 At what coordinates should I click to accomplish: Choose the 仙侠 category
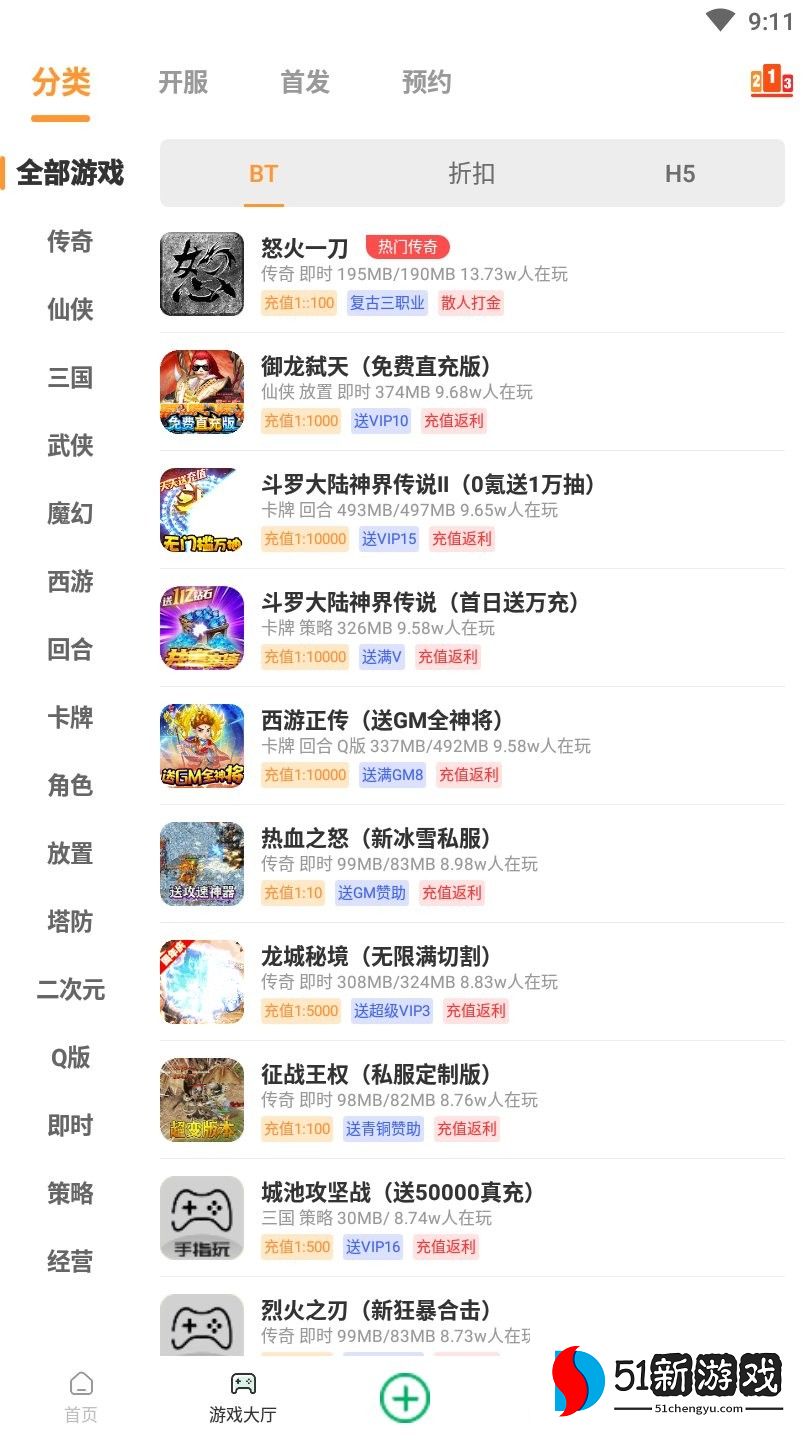70,310
